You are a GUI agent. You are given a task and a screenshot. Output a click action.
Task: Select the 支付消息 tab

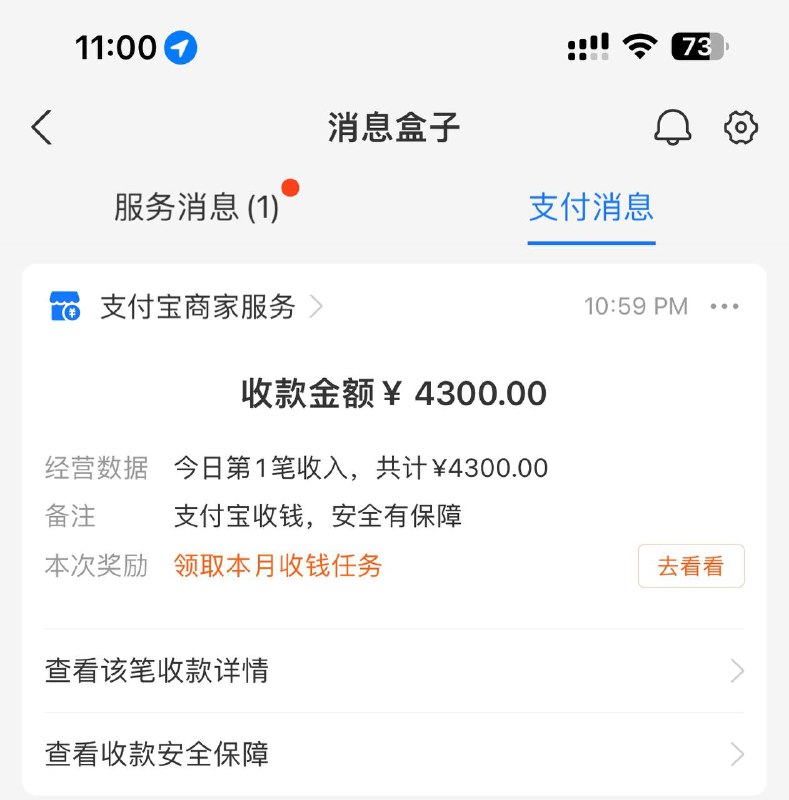click(591, 207)
